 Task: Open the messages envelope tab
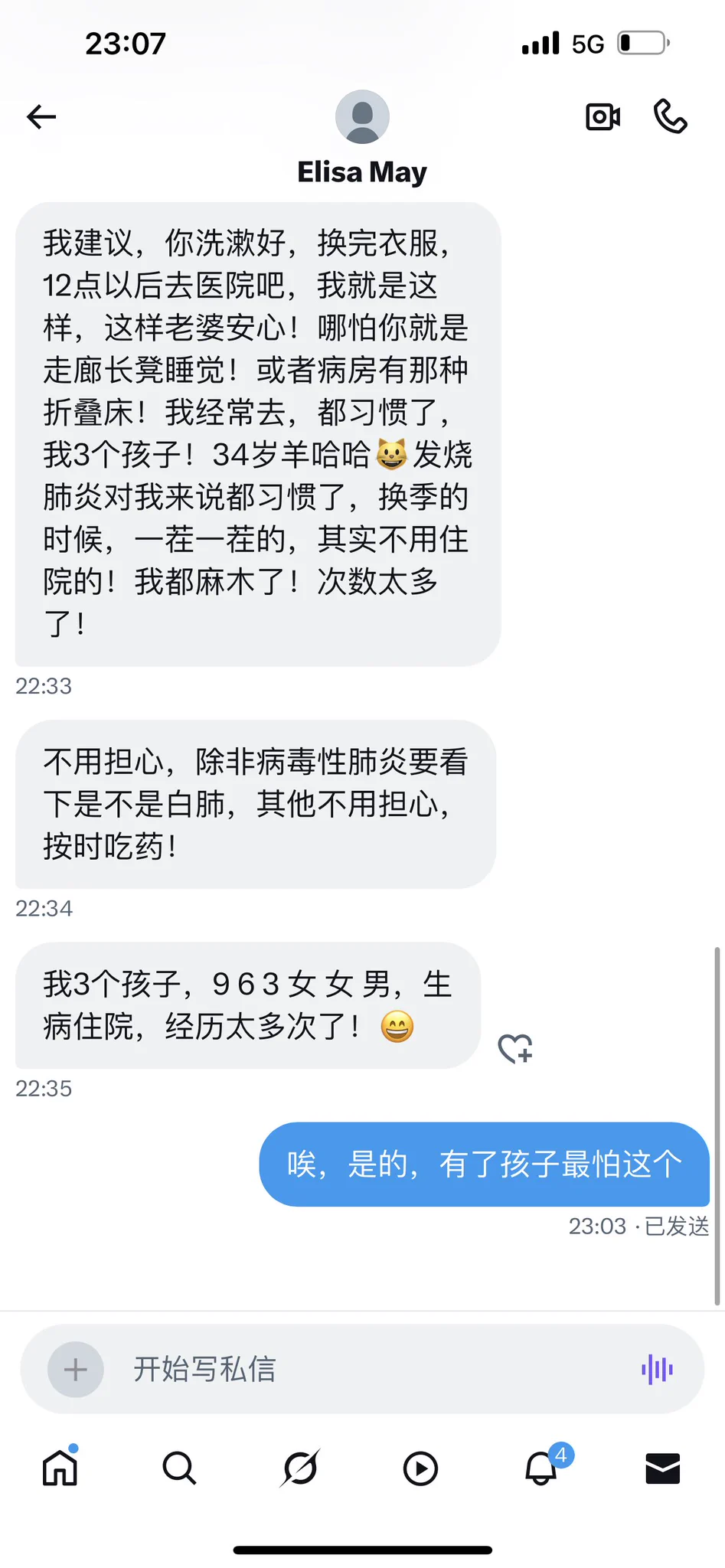[x=662, y=1468]
